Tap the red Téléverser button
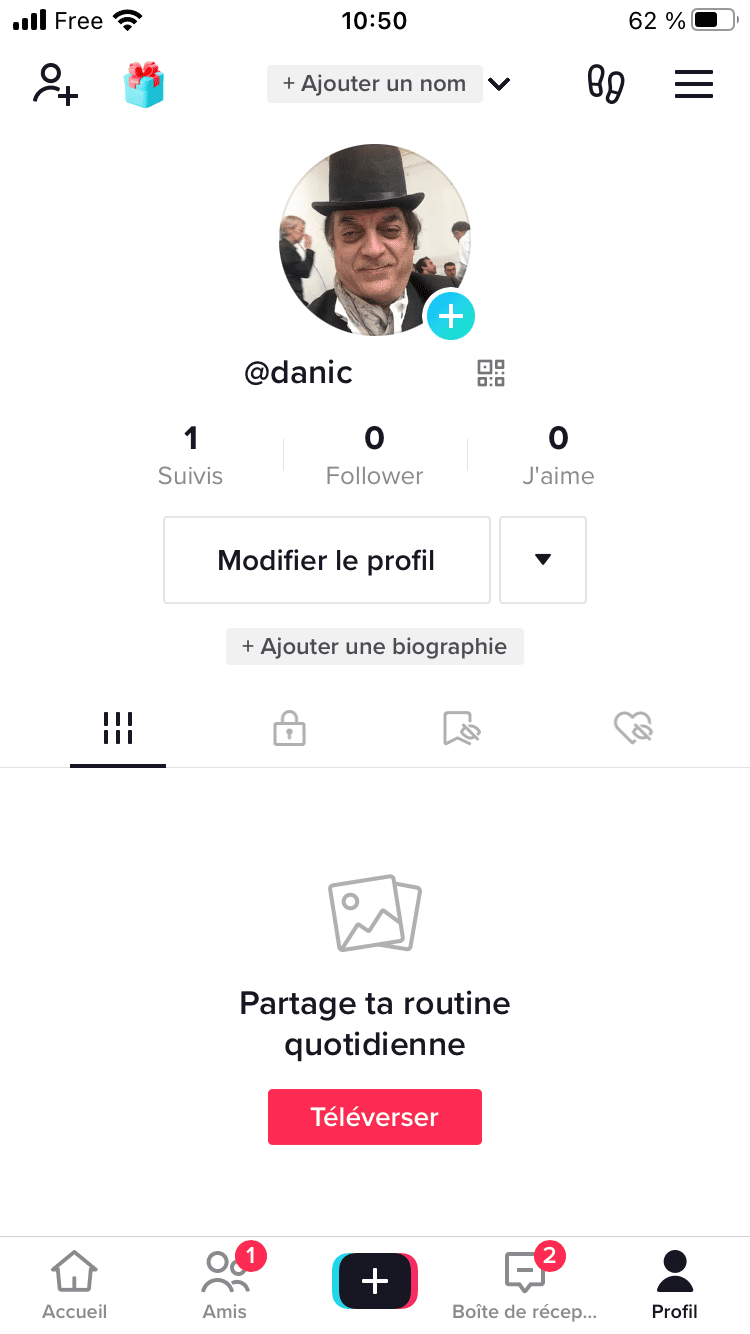750x1334 pixels. pos(374,1117)
